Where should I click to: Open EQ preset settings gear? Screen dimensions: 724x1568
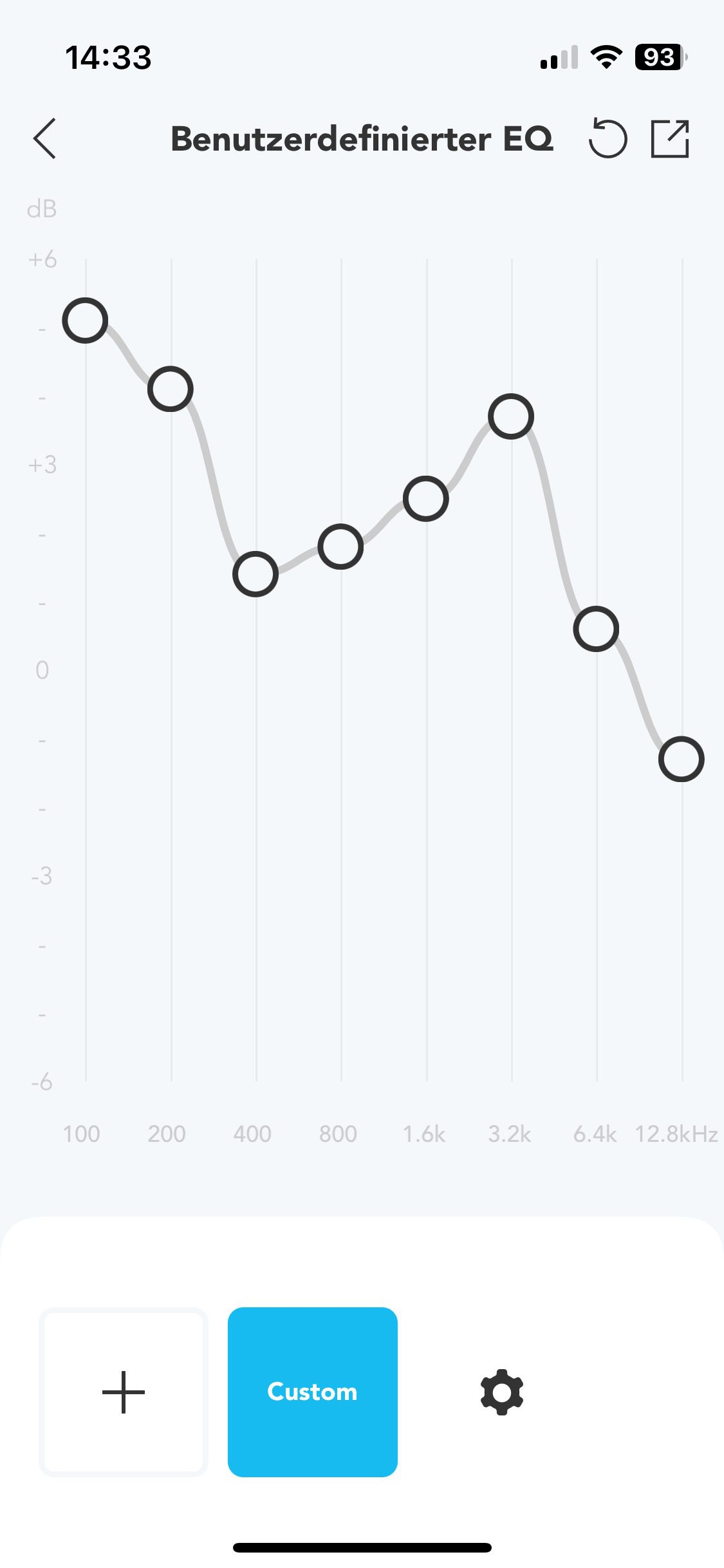pos(502,1392)
